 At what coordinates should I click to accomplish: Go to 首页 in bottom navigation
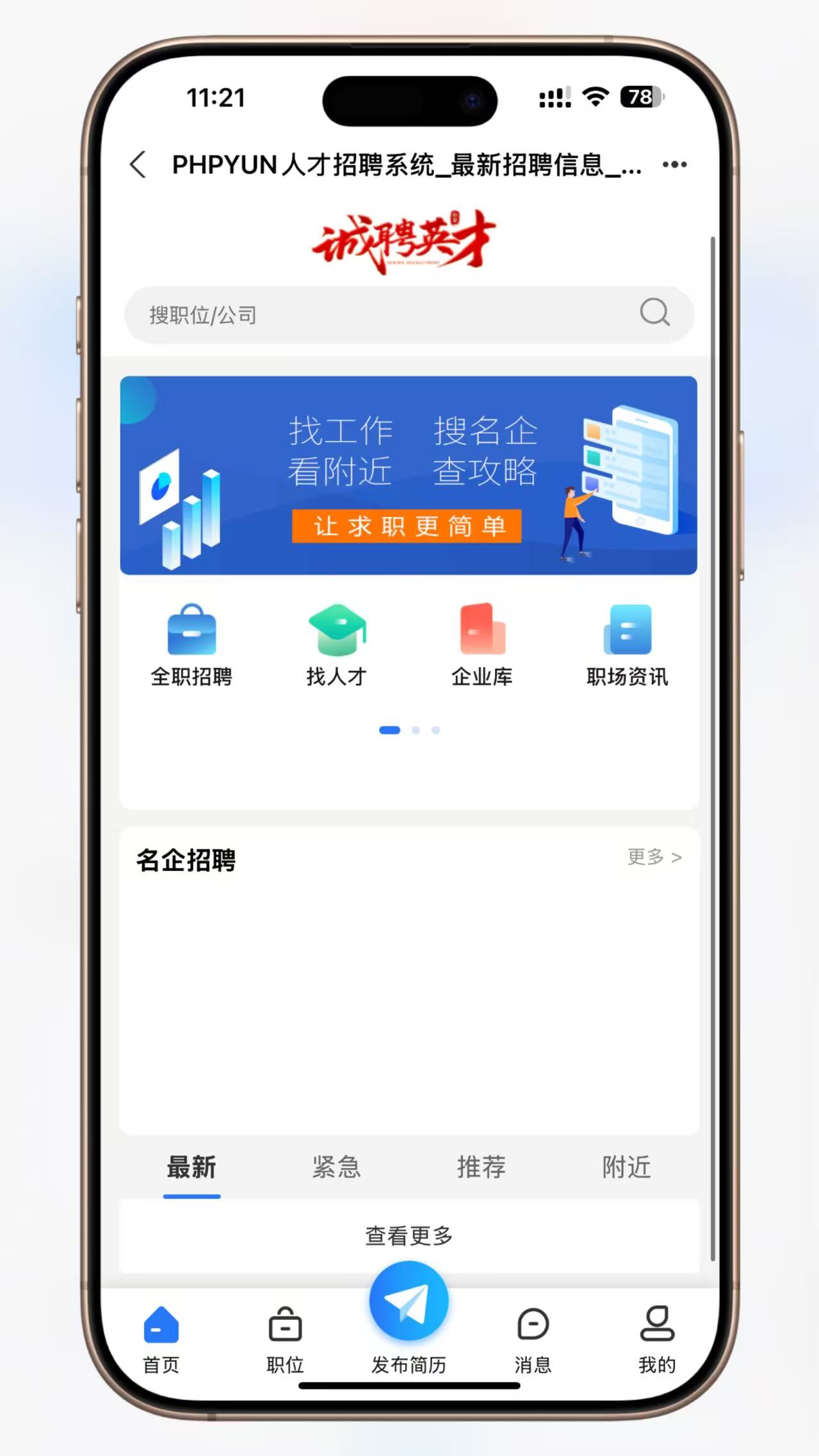(x=161, y=1339)
